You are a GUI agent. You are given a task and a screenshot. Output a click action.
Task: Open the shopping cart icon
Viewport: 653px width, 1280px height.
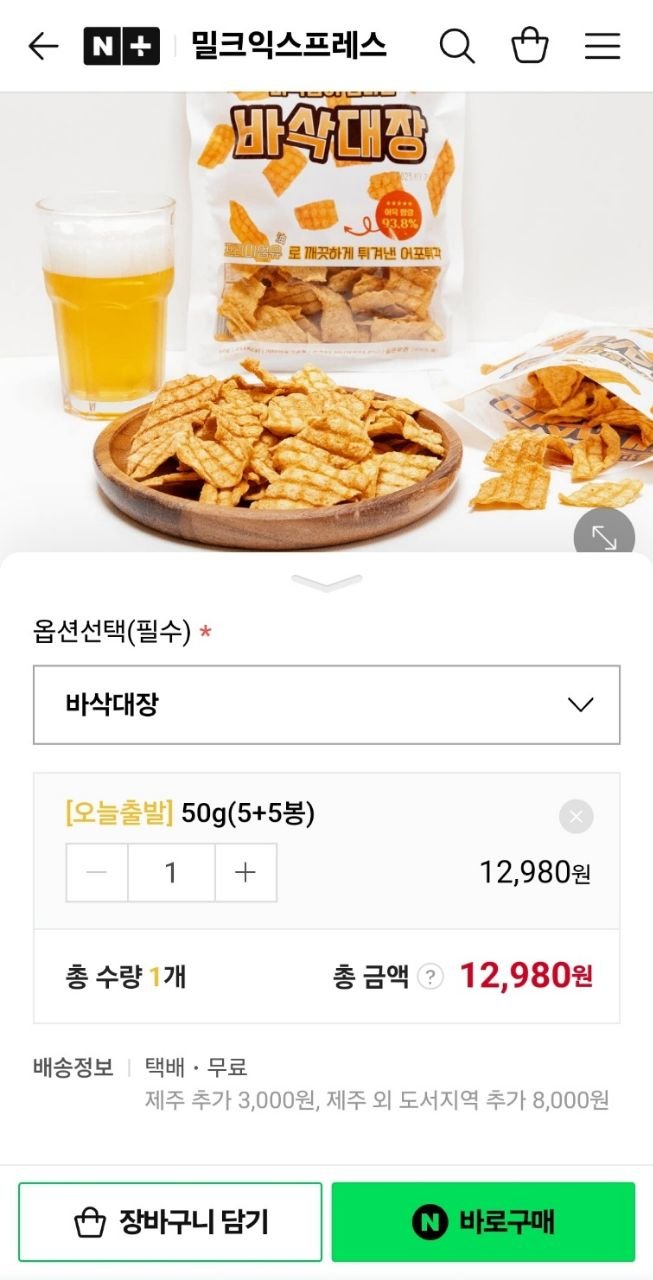pos(530,46)
